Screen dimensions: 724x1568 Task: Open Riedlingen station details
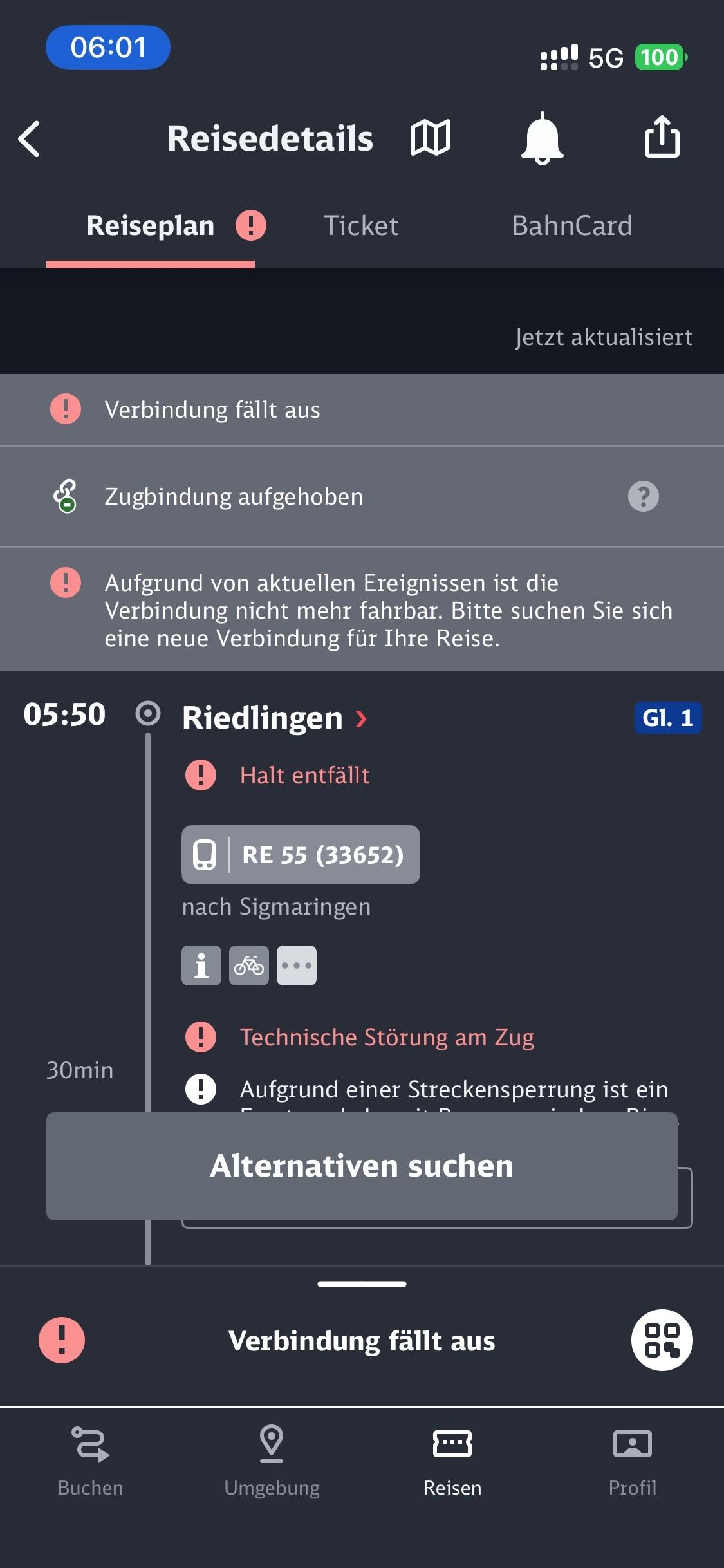274,718
